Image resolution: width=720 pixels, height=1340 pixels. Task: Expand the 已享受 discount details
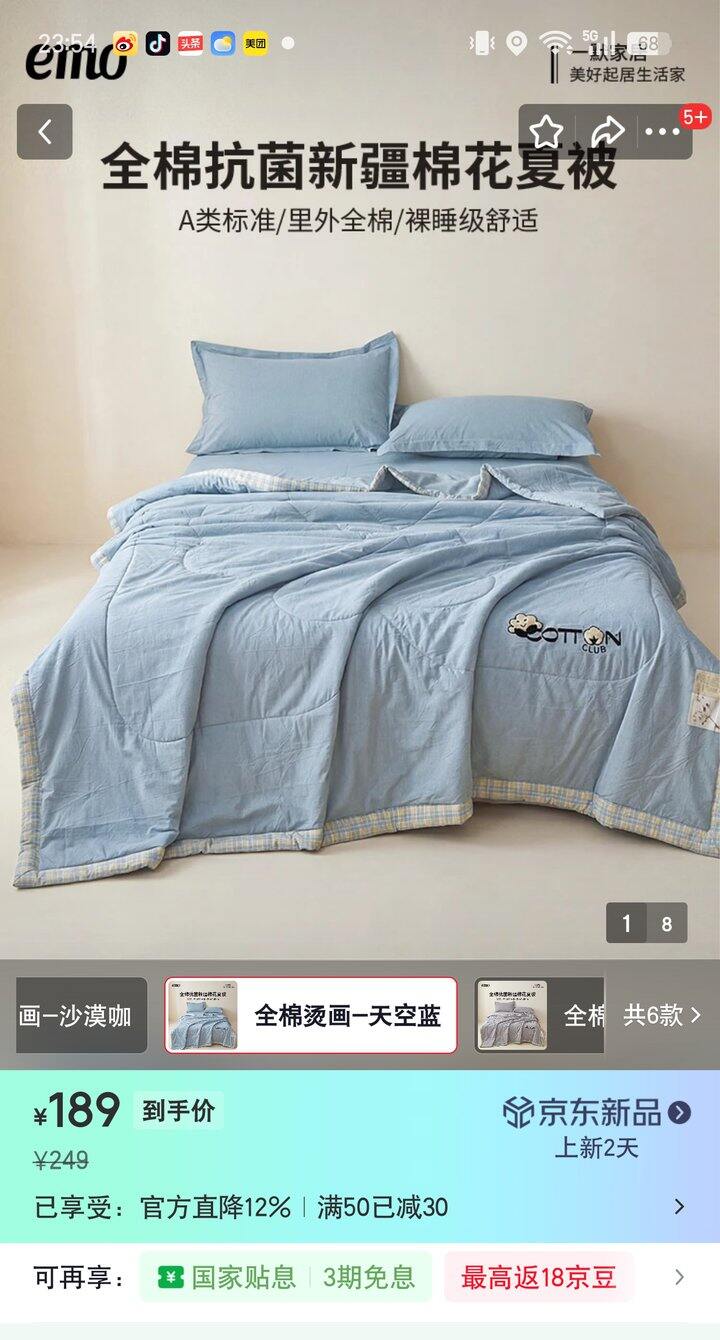pos(679,1207)
